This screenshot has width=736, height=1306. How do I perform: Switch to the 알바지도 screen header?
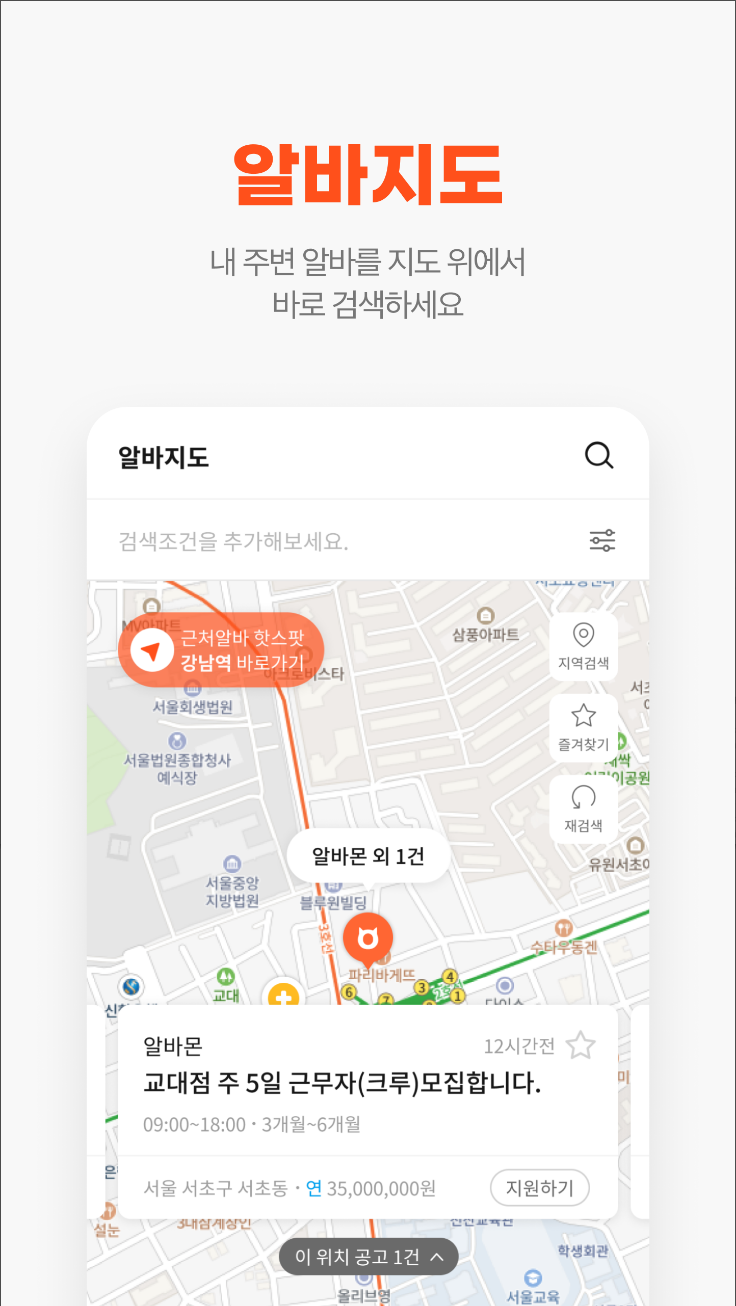[162, 455]
